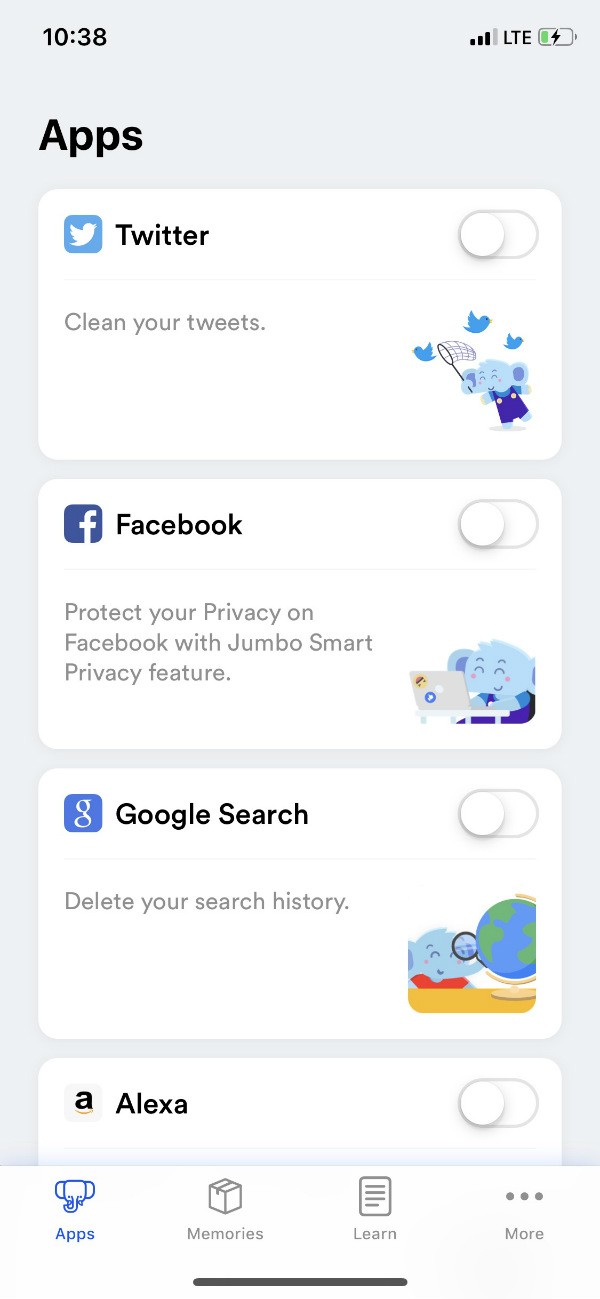This screenshot has height=1299, width=600.
Task: Select the Apps tab
Action: pos(75,1209)
